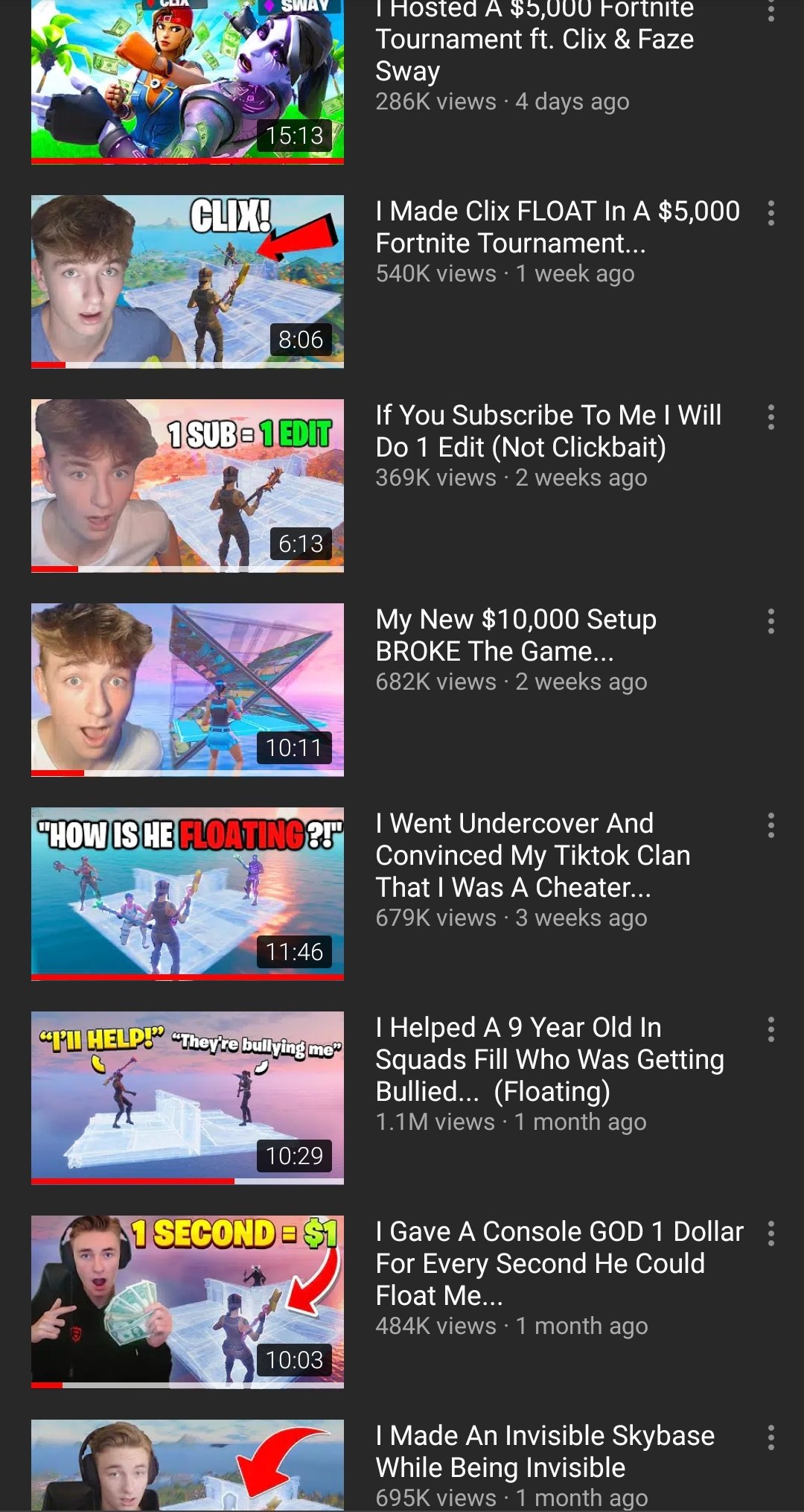The height and width of the screenshot is (1512, 804).
Task: Play 'I Made An Invisible Skybase' video
Action: pos(188,1465)
